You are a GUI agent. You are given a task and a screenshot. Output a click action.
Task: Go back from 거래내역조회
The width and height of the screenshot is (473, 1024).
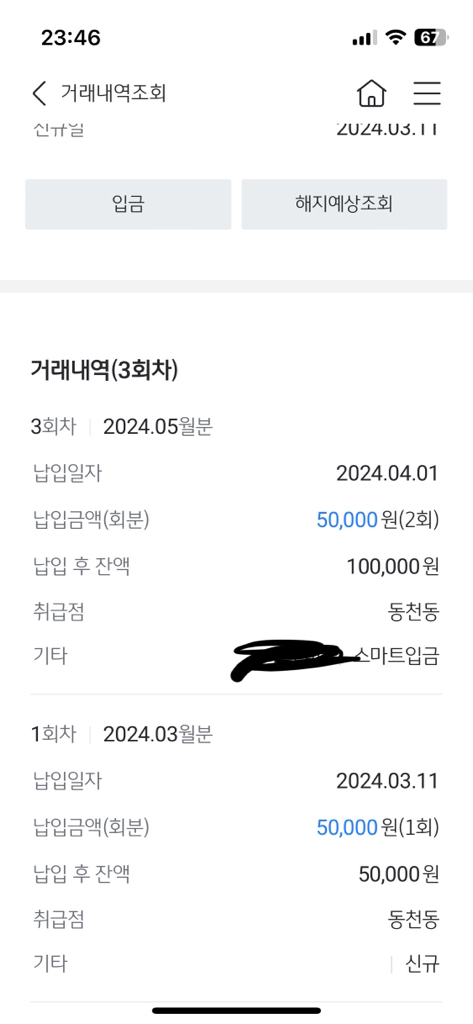click(39, 93)
